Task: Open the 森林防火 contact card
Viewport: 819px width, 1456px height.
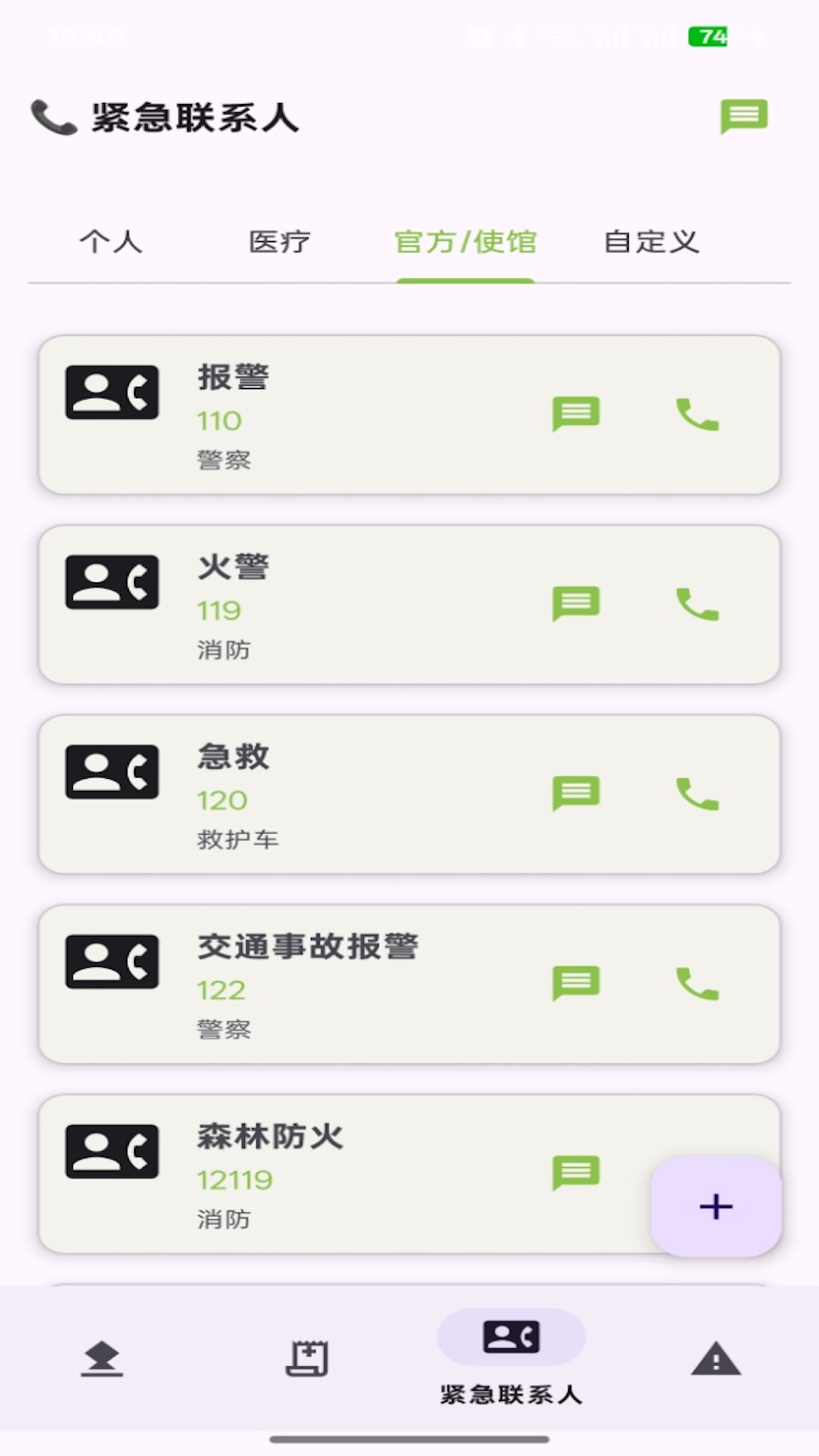Action: coord(409,1173)
